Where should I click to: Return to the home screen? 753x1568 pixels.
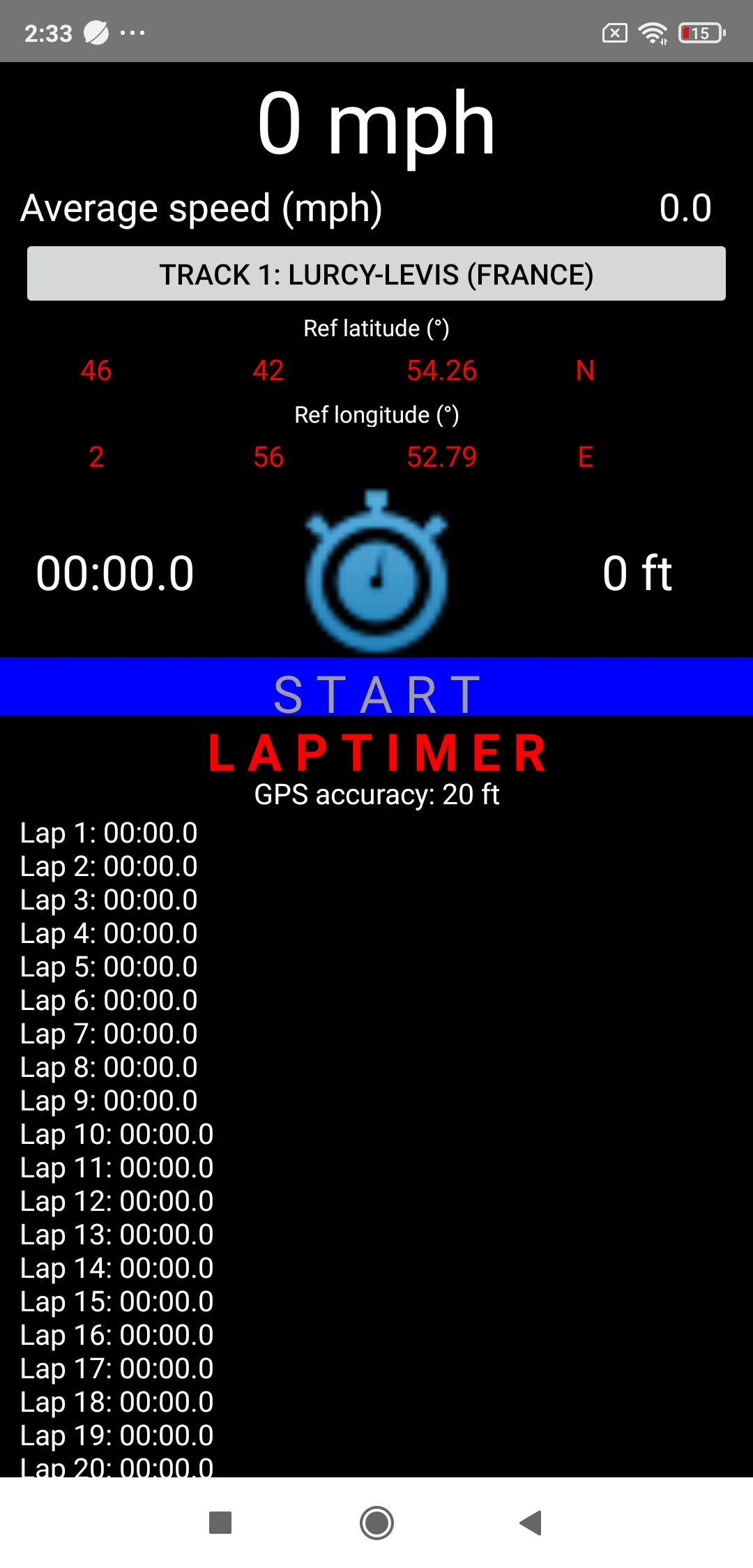[x=376, y=1523]
